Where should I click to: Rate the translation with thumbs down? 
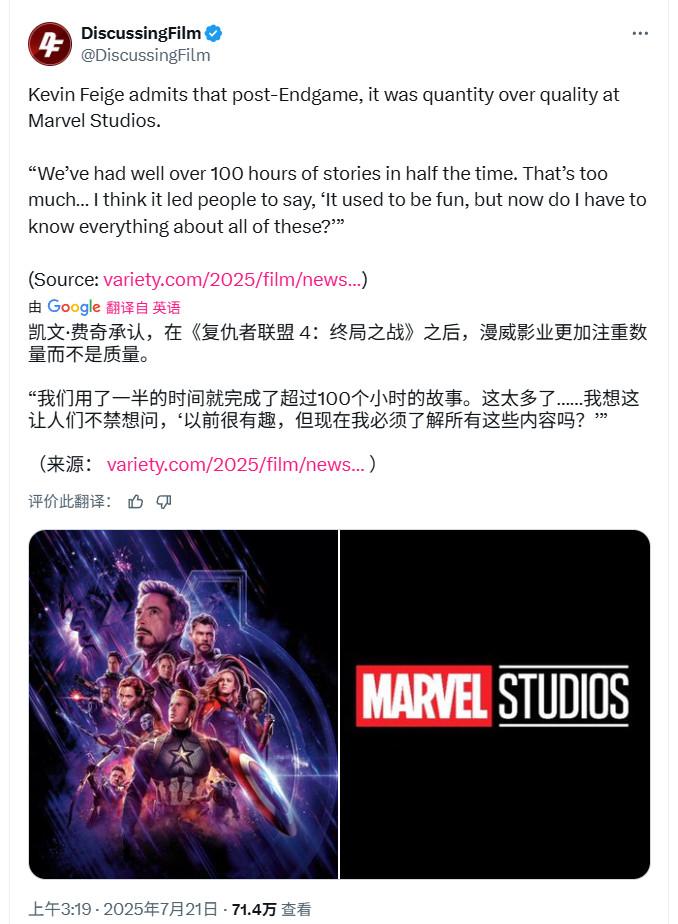point(164,501)
